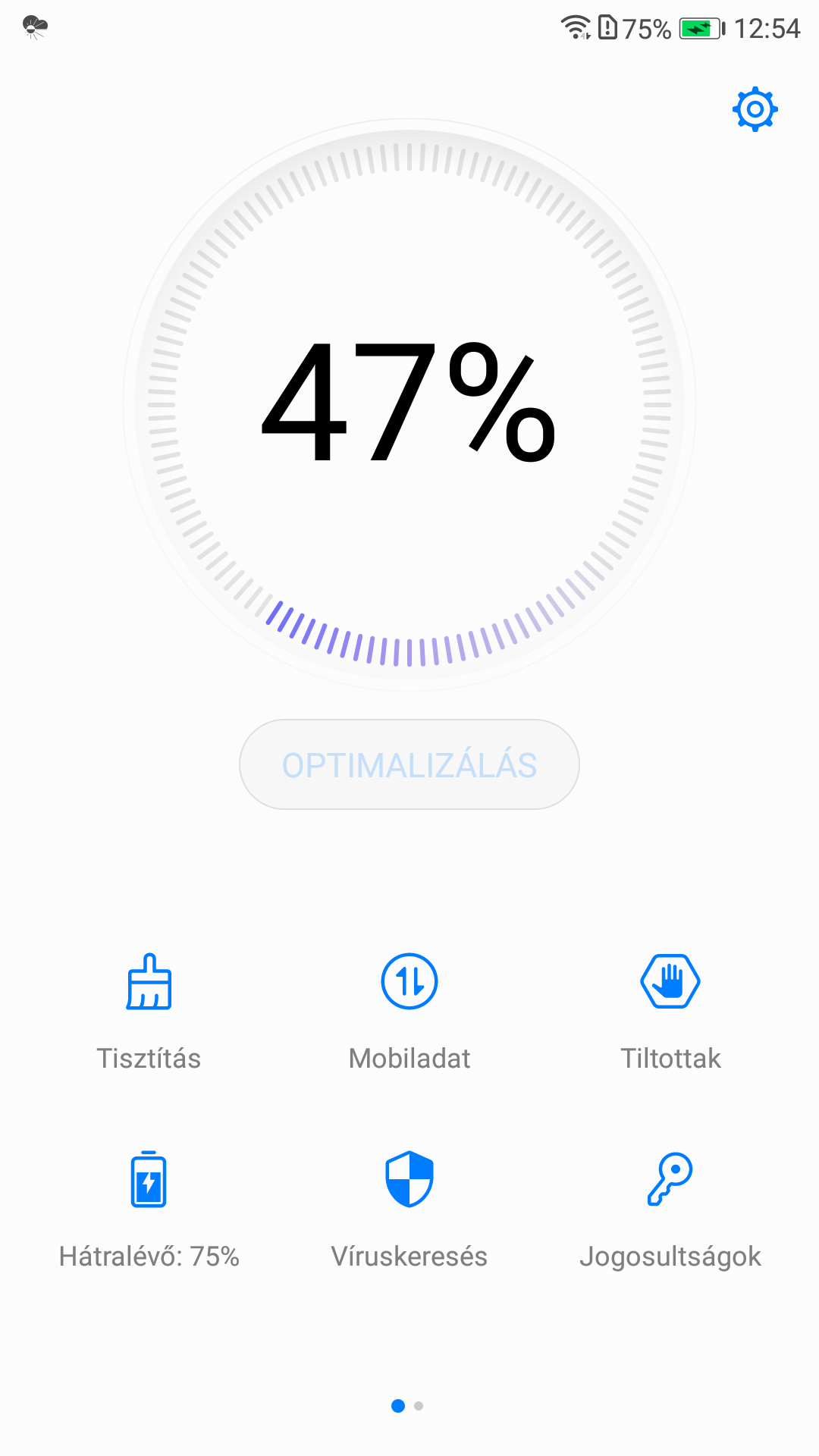Open Tisztítás cleanup tool
The width and height of the screenshot is (819, 1456).
(149, 1012)
